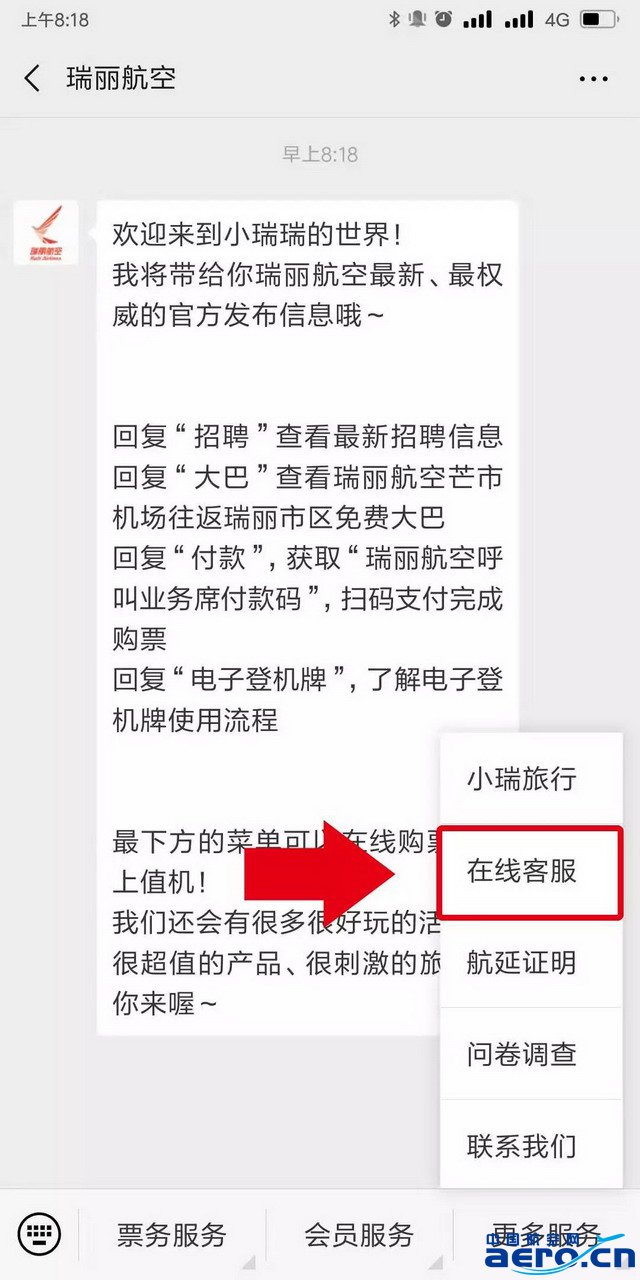The height and width of the screenshot is (1280, 640).
Task: Select 小瑞旅行 from the popup menu
Action: 521,779
